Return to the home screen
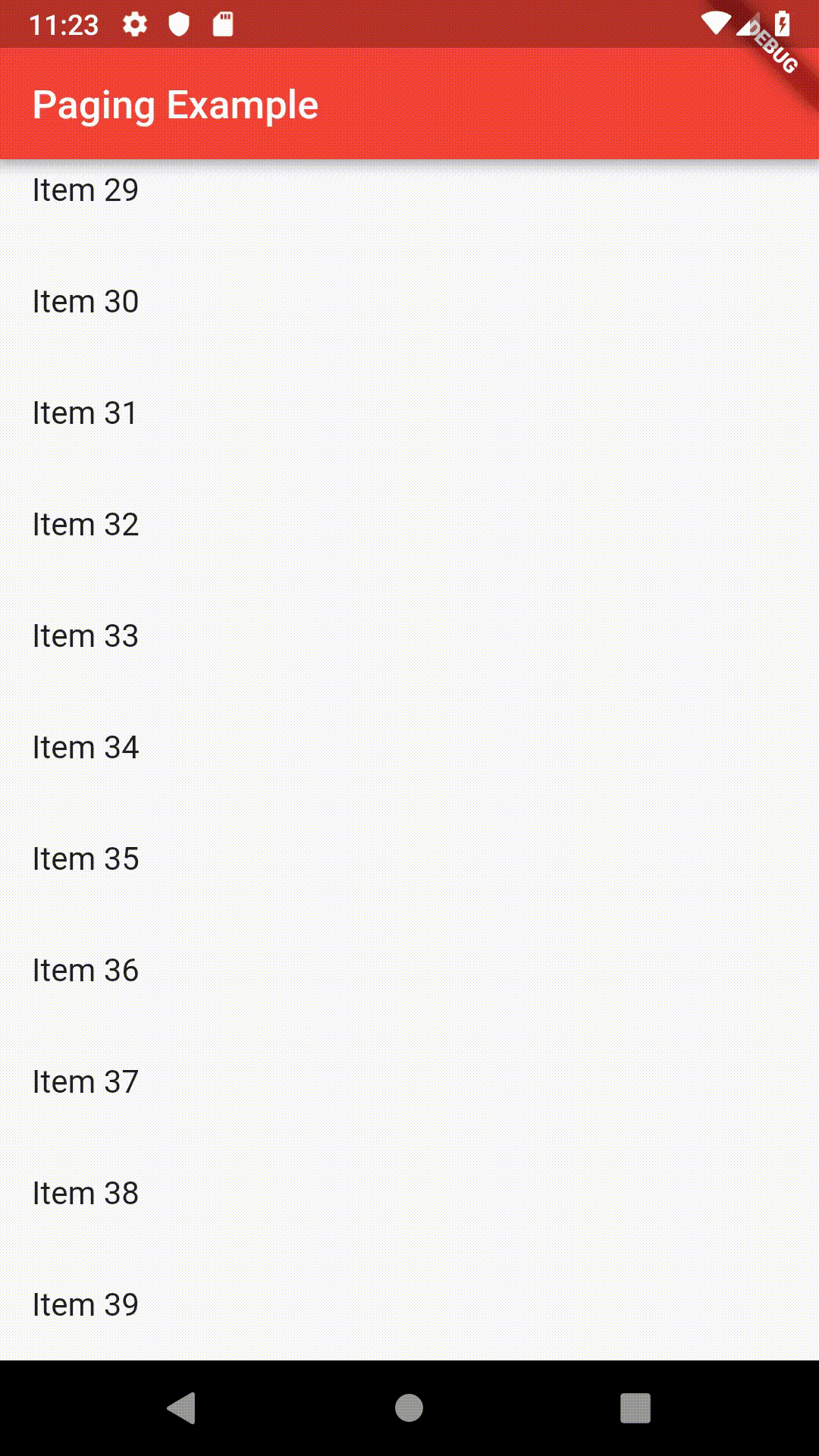 [409, 1408]
